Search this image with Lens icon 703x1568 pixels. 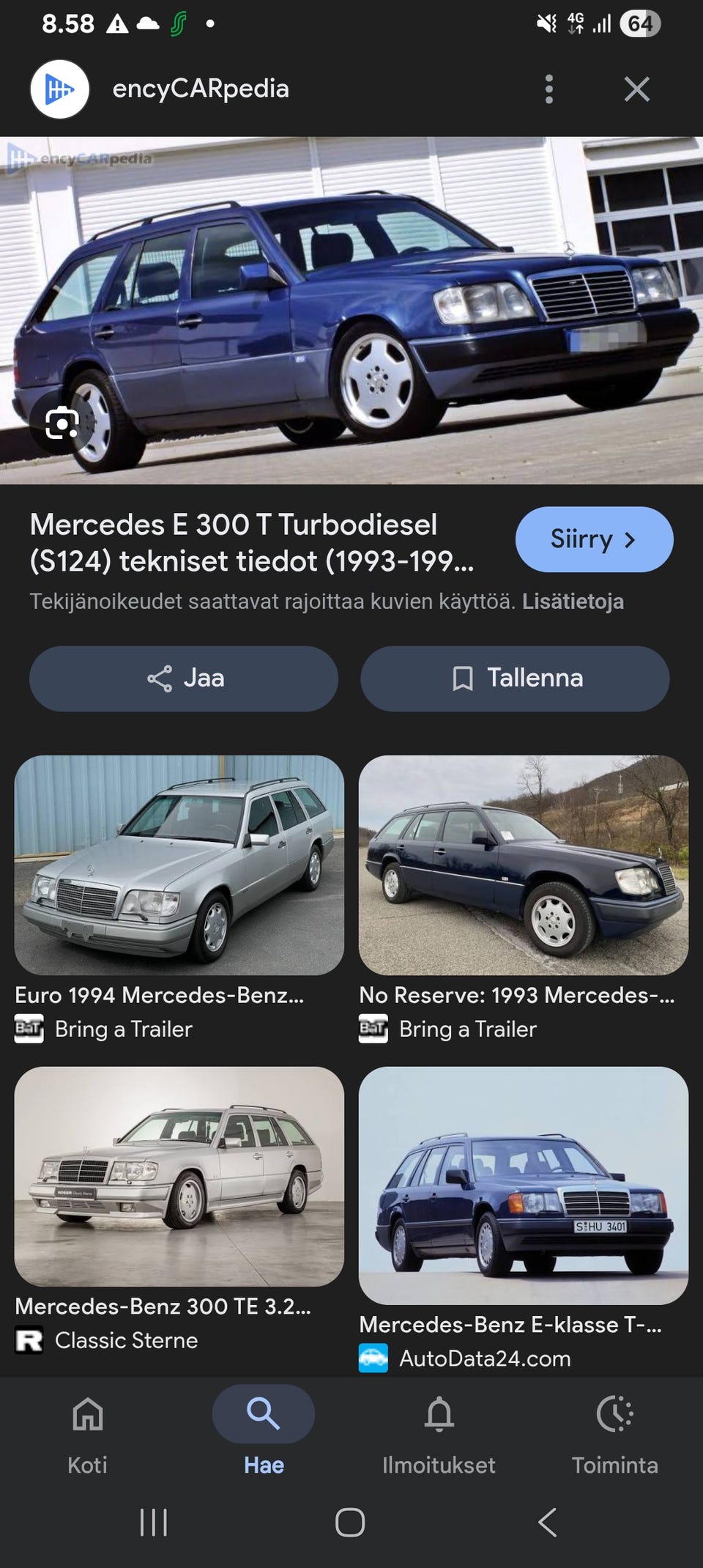pyautogui.click(x=62, y=423)
